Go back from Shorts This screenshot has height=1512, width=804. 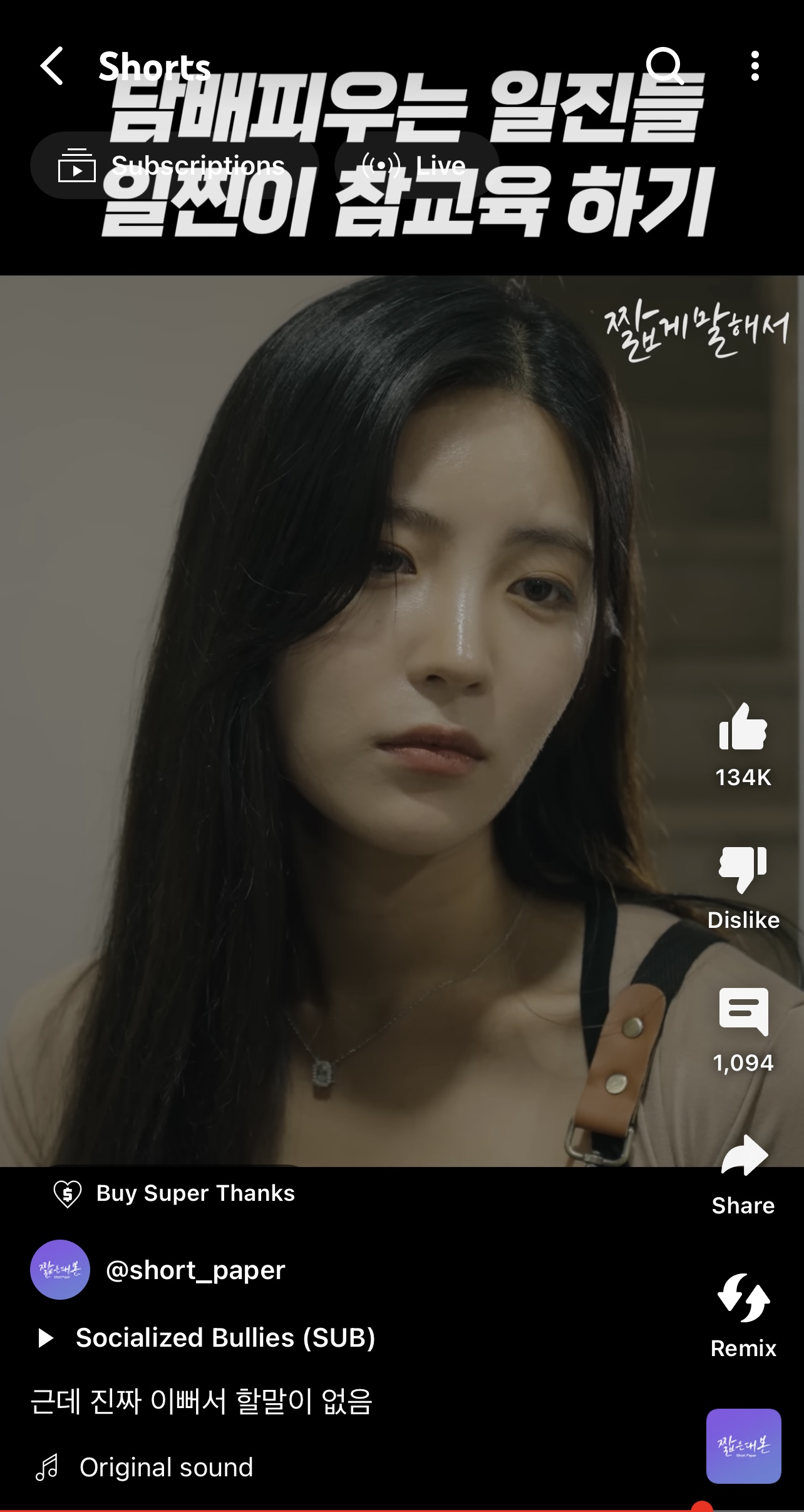52,66
